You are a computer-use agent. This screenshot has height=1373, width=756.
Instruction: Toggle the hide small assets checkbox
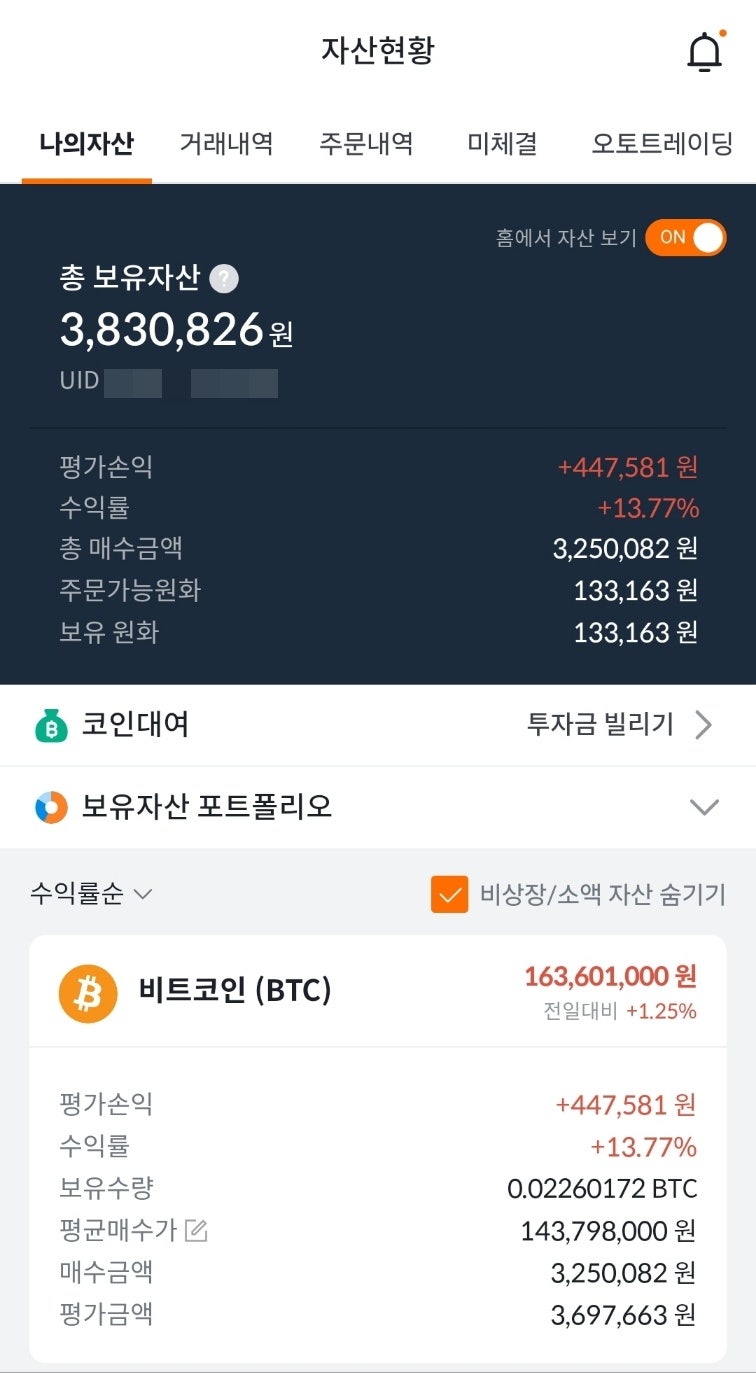(449, 893)
